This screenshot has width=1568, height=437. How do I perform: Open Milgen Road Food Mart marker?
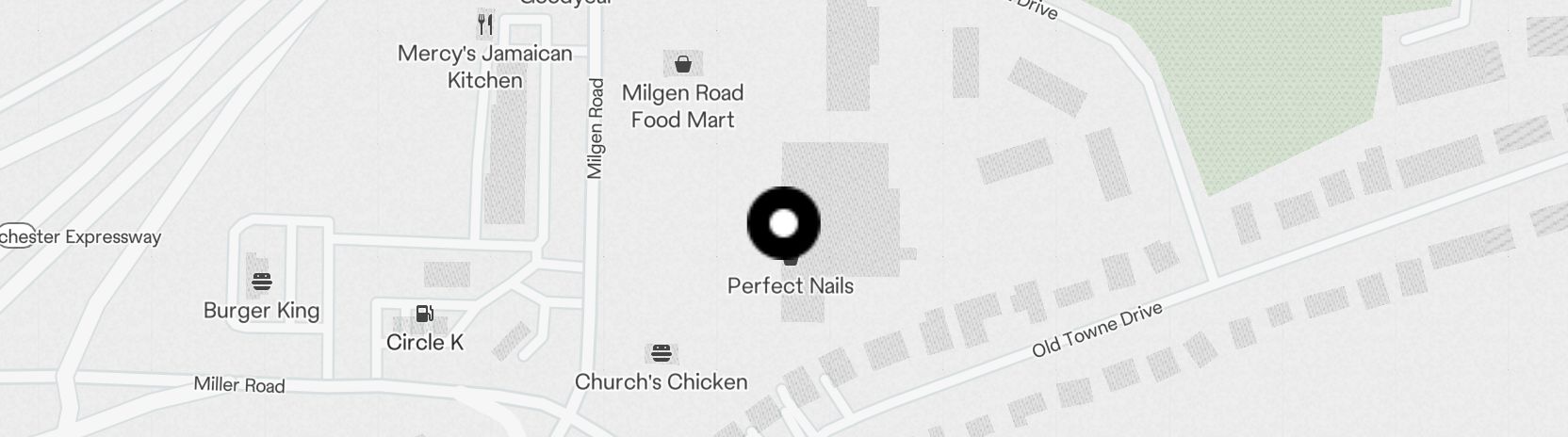[682, 65]
